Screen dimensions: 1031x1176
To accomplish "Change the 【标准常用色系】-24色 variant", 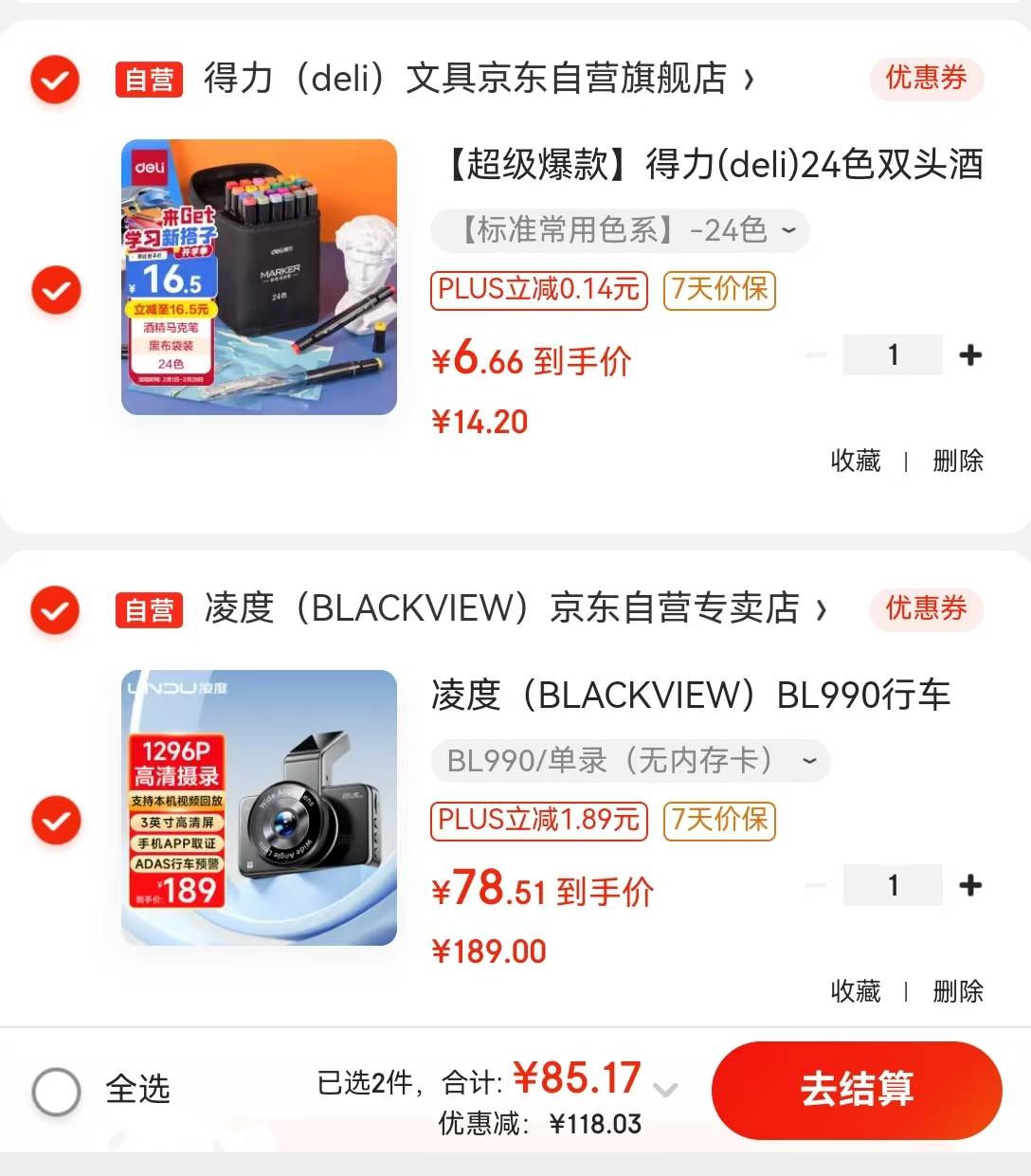I will click(x=621, y=230).
